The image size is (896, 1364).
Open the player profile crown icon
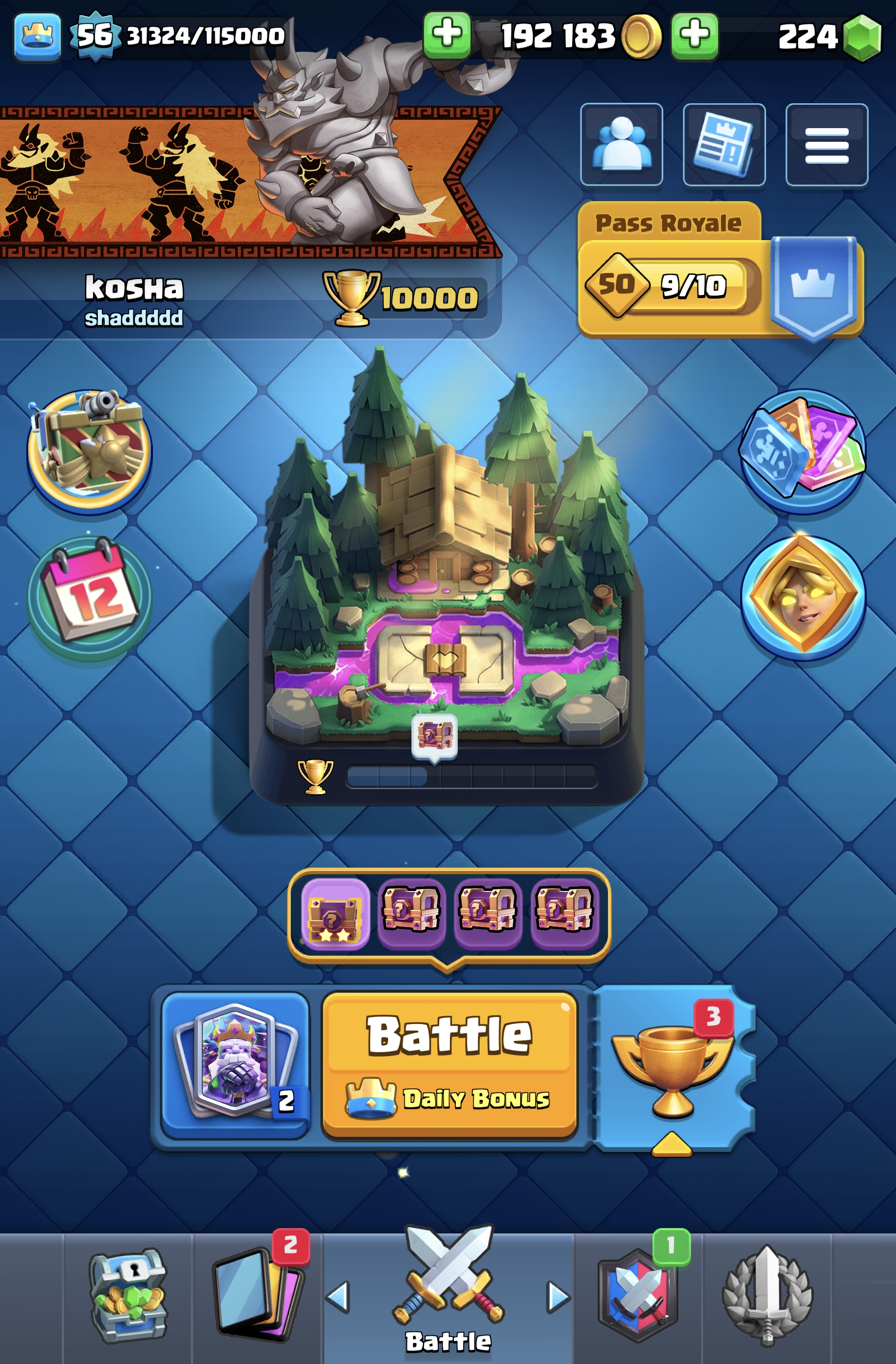coord(37,36)
